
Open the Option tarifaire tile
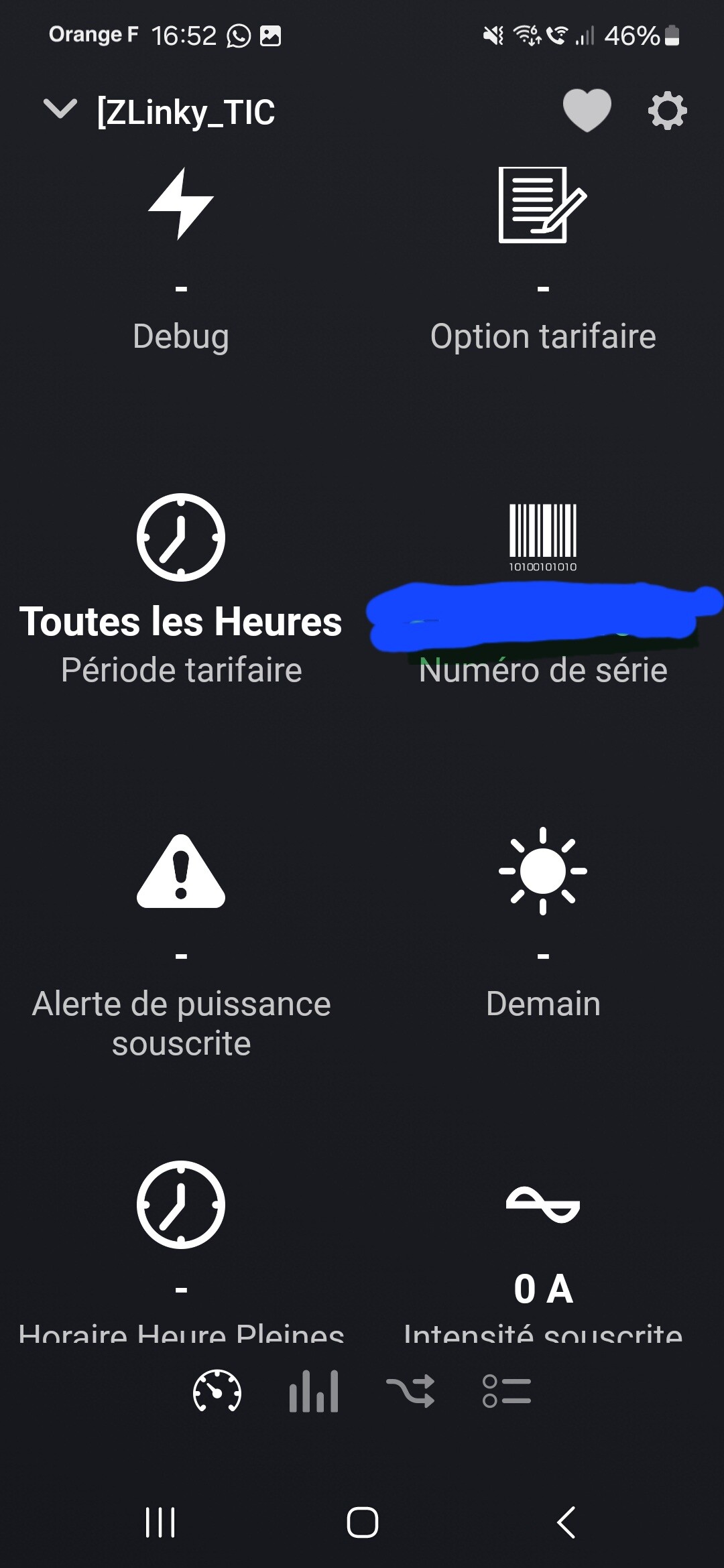[x=543, y=261]
